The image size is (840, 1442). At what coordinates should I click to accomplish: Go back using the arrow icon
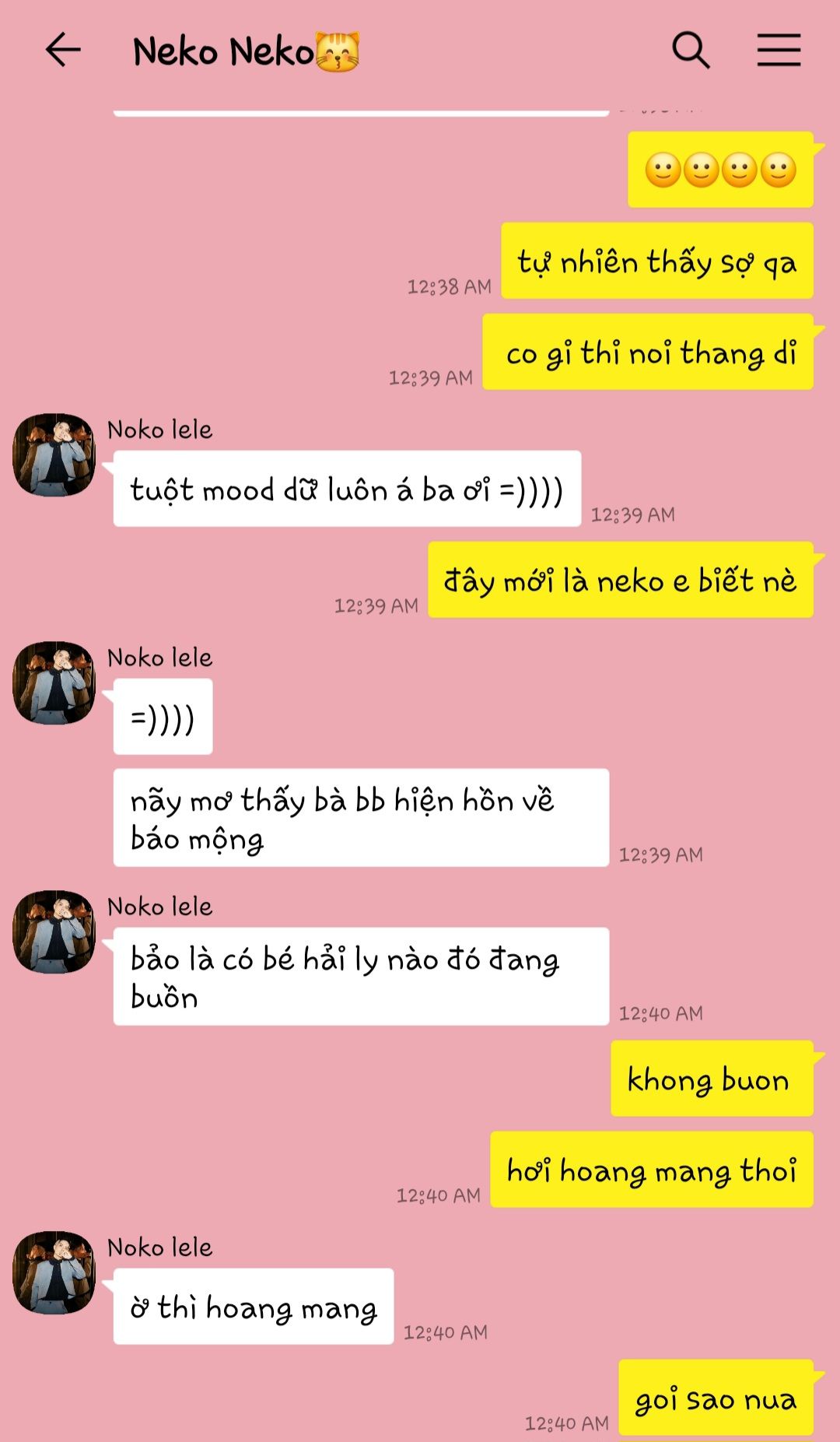pos(63,51)
